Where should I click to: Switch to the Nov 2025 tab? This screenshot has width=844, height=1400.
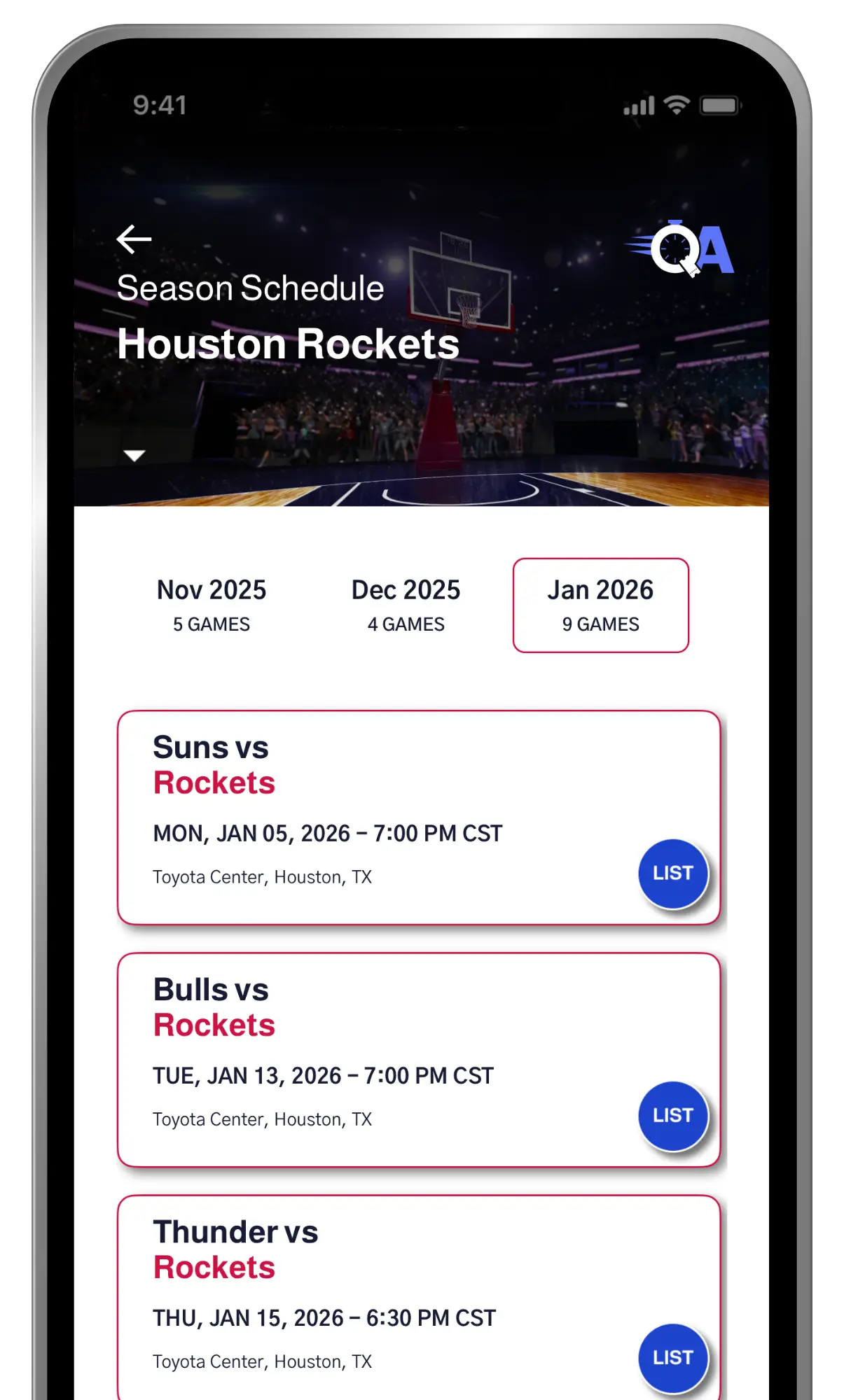[x=211, y=605]
